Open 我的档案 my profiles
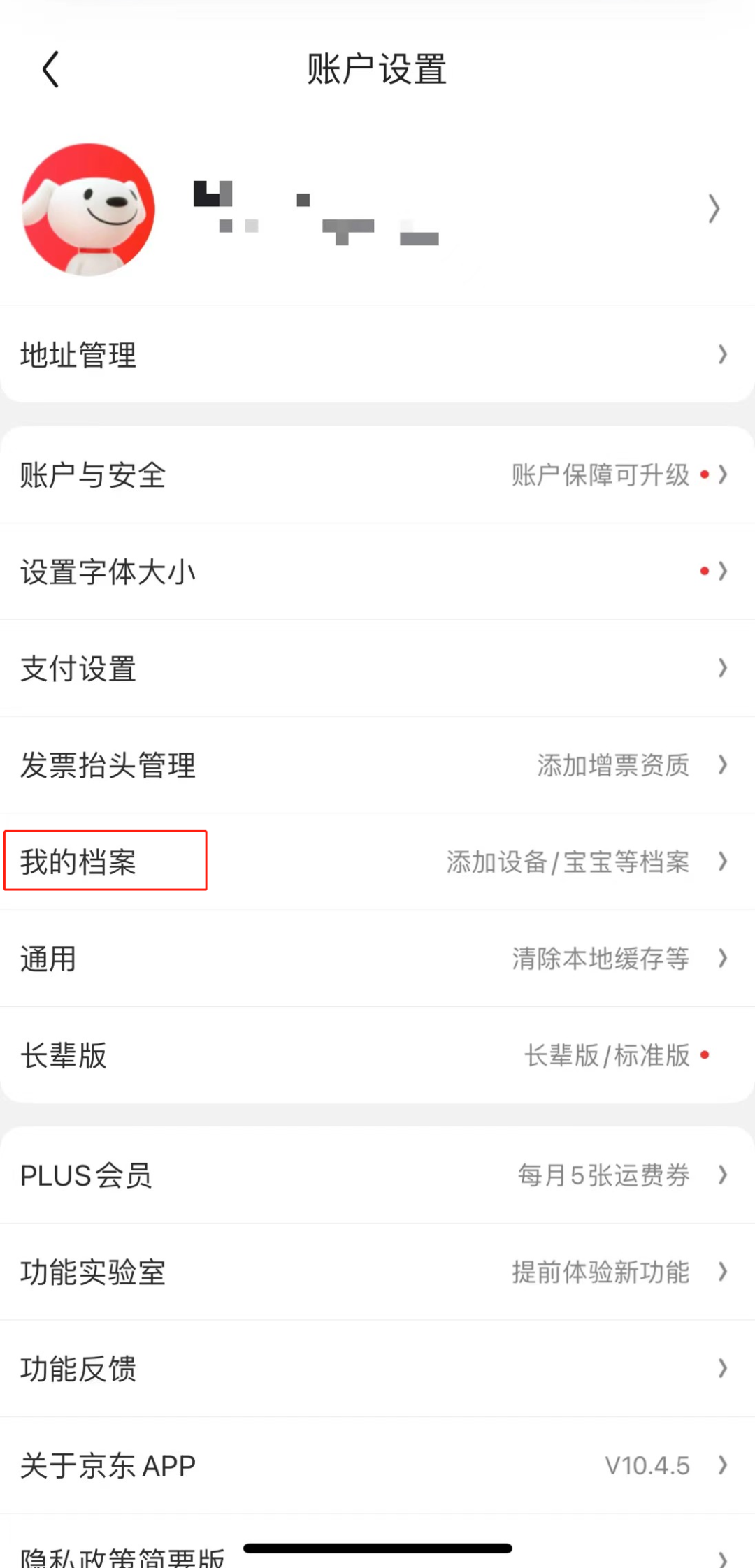755x1568 pixels. tap(377, 862)
